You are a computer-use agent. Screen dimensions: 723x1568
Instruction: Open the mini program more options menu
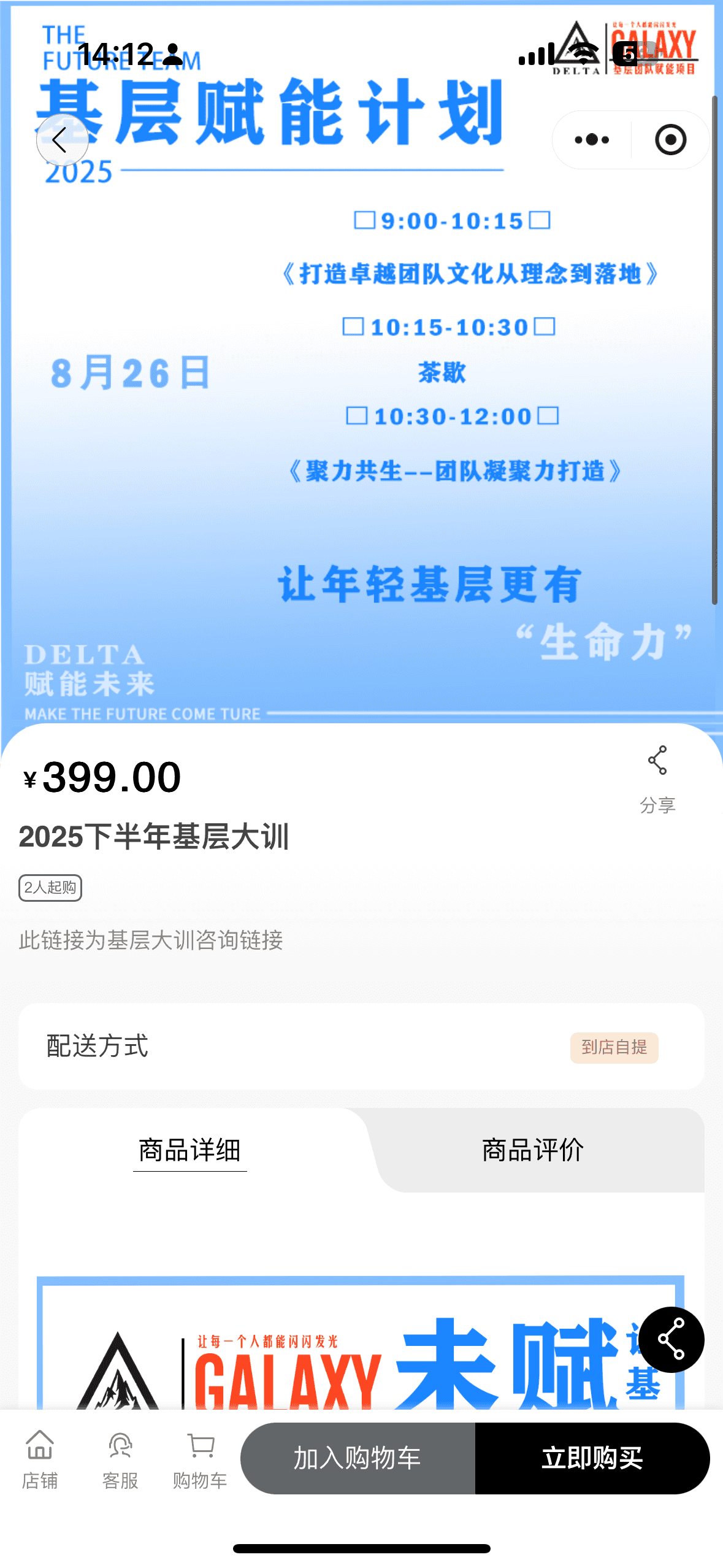592,140
